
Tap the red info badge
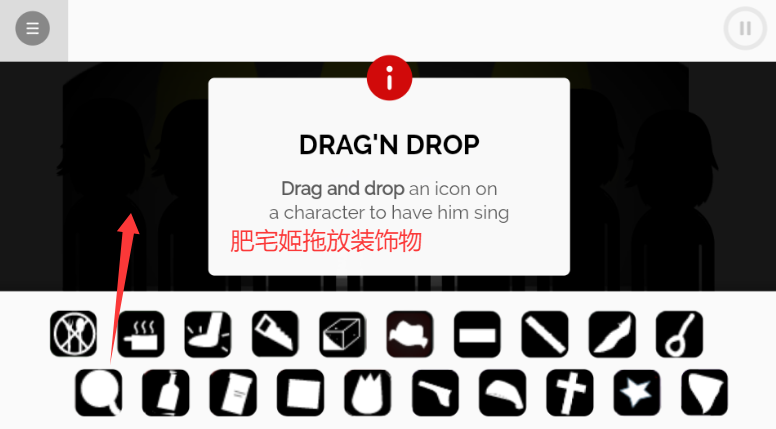389,77
